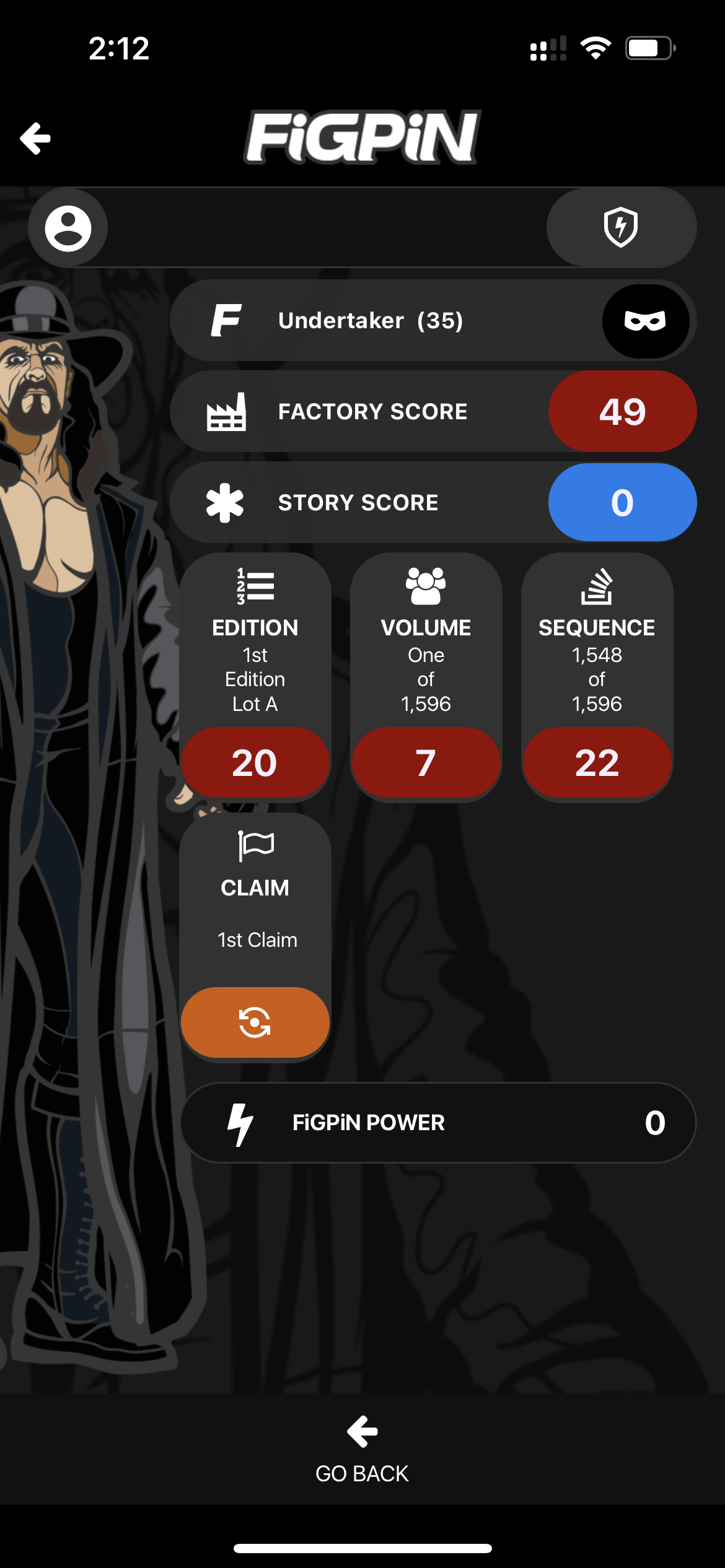The height and width of the screenshot is (1568, 725).
Task: Open the user profile icon
Action: [x=68, y=228]
